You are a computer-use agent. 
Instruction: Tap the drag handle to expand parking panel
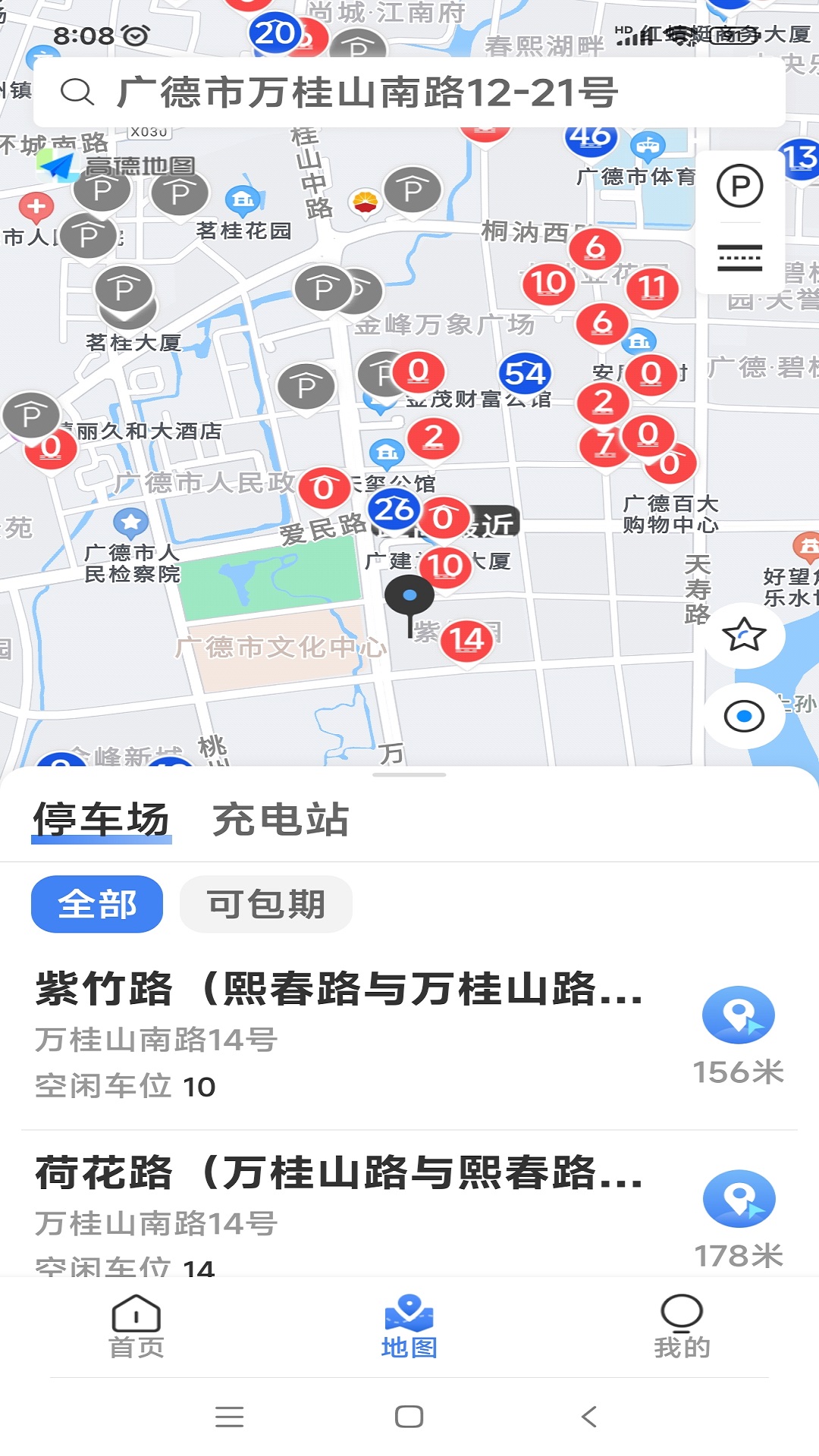(409, 774)
